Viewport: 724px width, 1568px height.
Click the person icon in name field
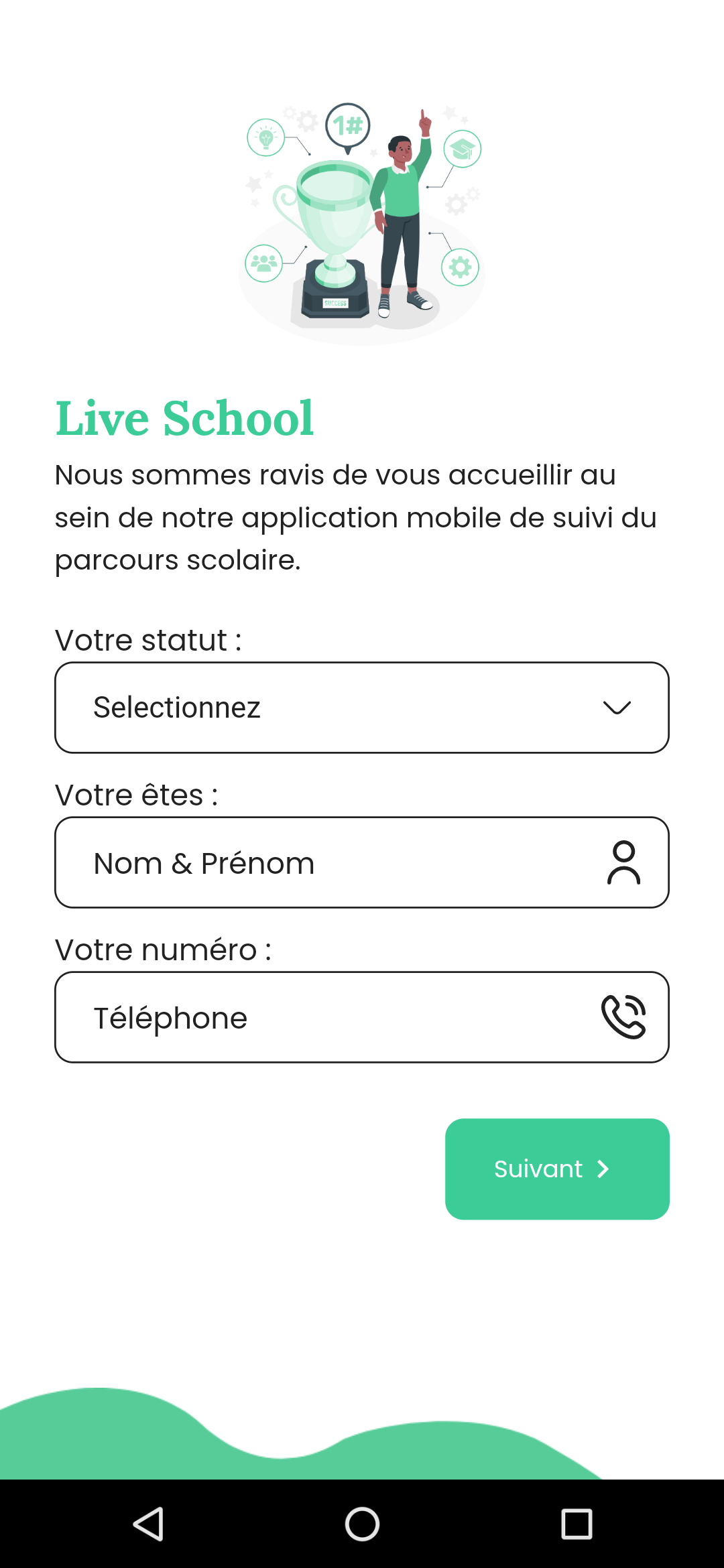point(624,863)
